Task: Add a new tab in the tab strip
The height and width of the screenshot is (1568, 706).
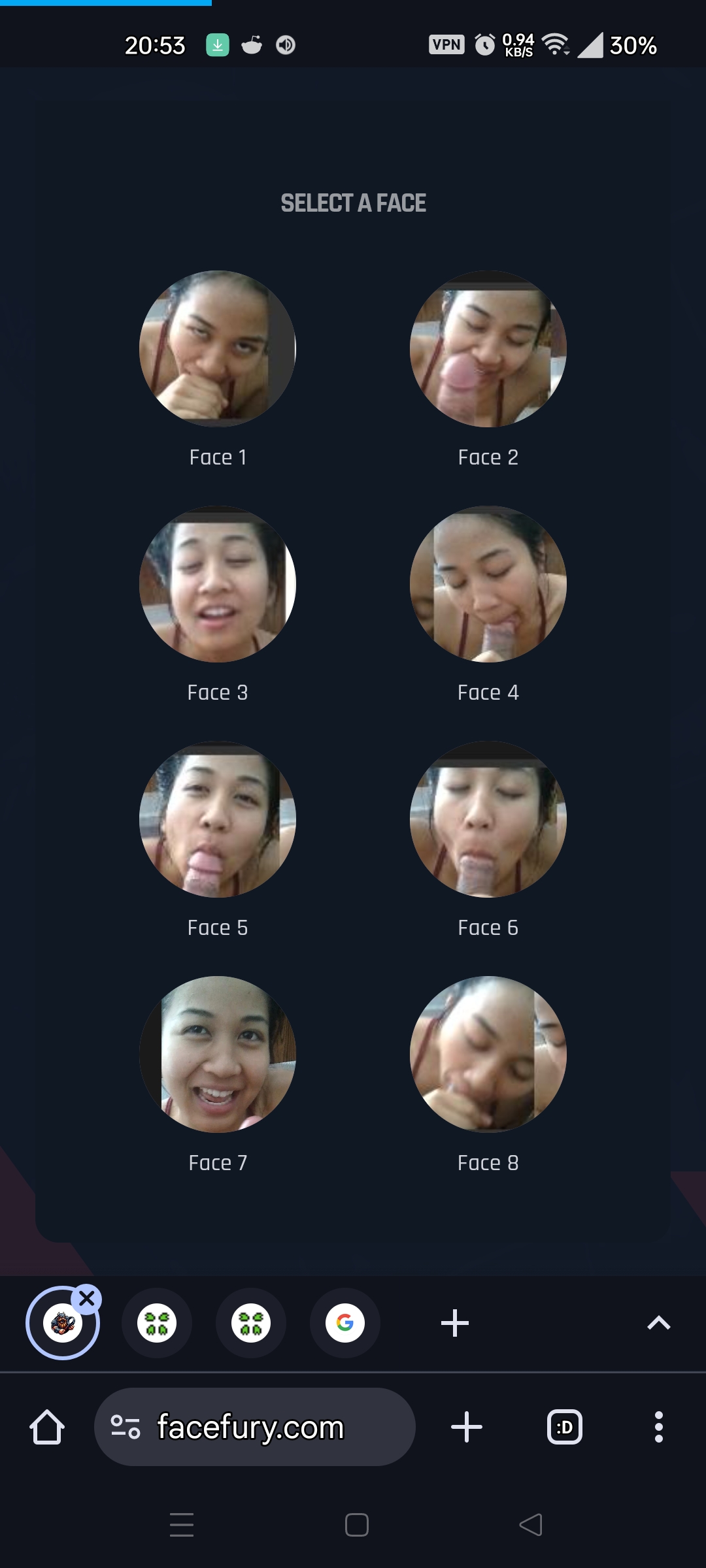Action: tap(455, 1323)
